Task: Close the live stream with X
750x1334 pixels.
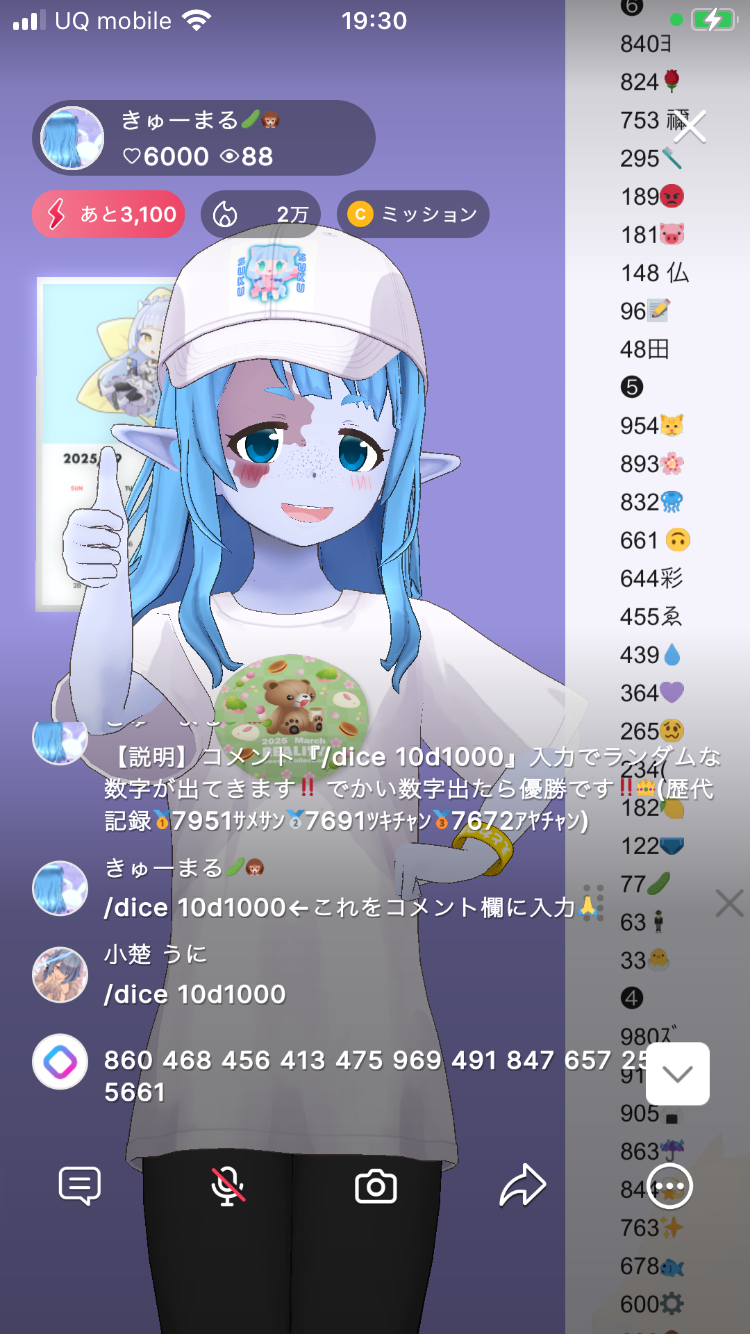Action: click(x=690, y=127)
